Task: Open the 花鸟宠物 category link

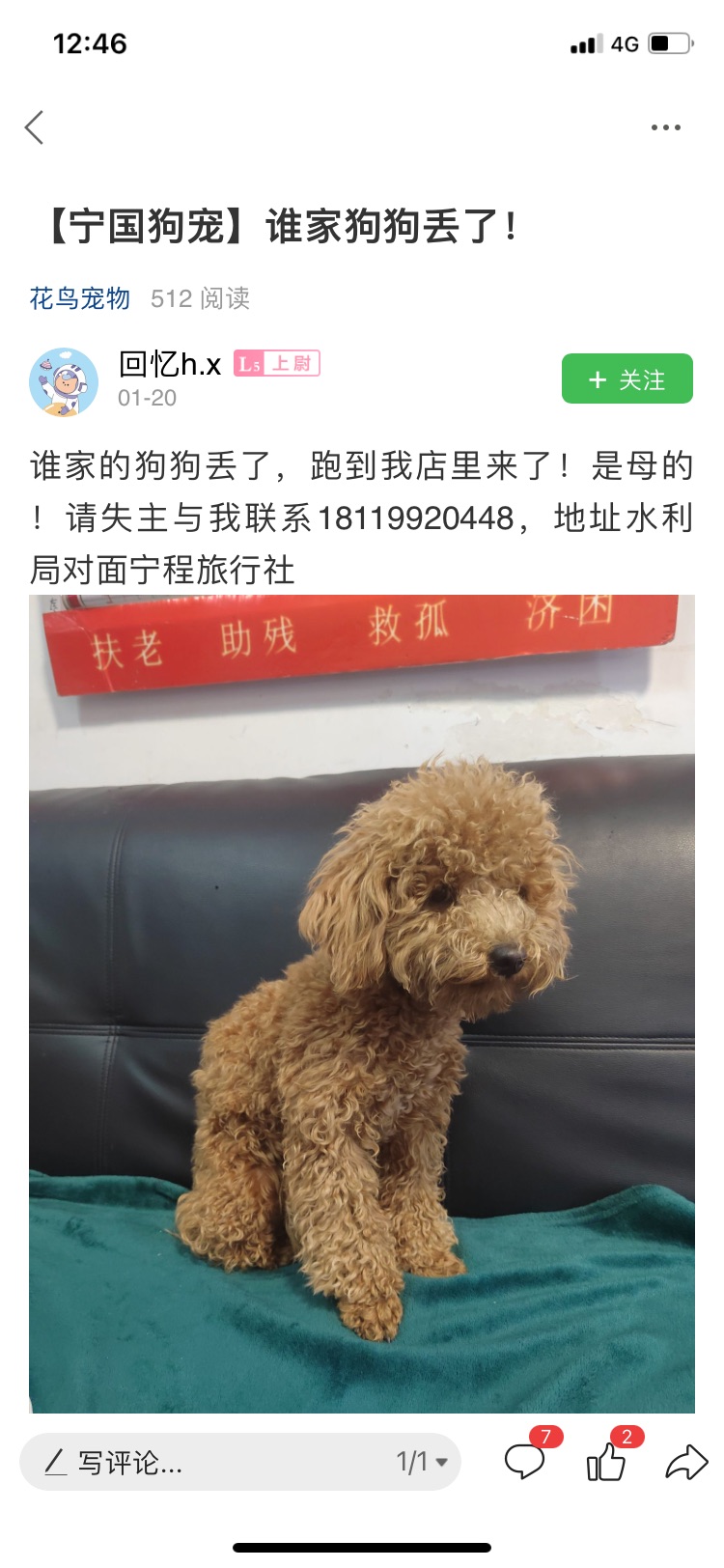Action: pyautogui.click(x=79, y=298)
